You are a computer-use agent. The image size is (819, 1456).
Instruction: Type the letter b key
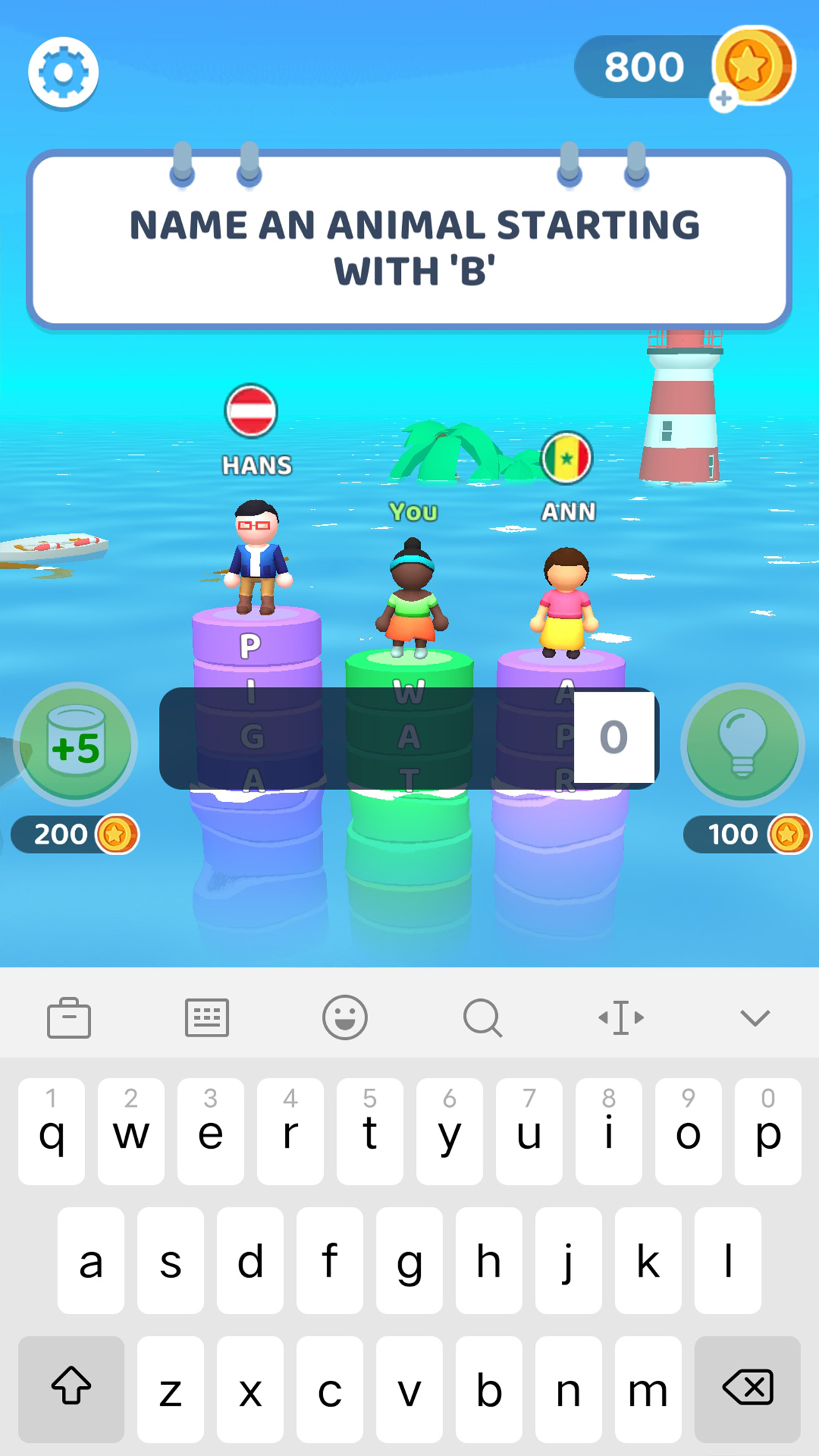click(x=489, y=1389)
